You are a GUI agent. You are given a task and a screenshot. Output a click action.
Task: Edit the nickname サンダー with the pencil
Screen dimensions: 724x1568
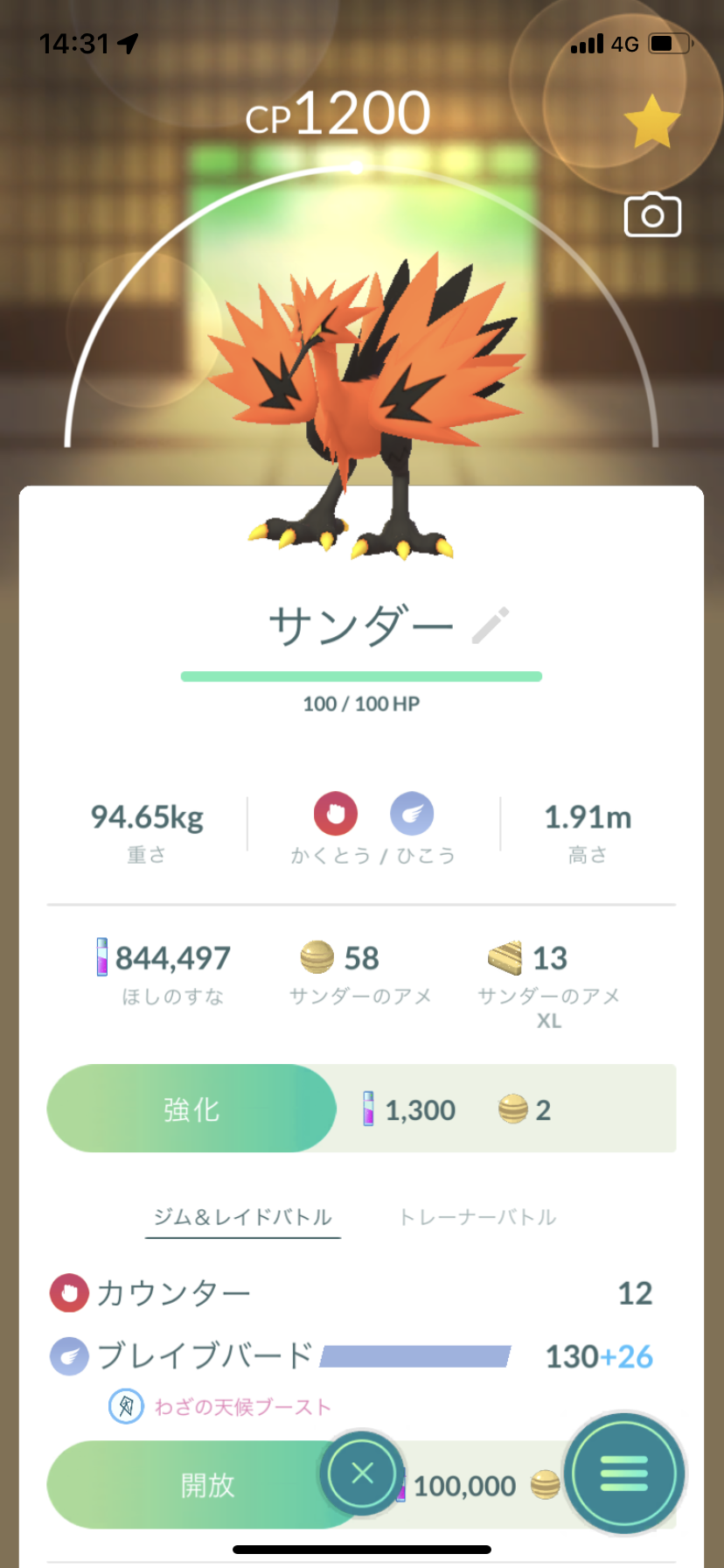click(490, 626)
